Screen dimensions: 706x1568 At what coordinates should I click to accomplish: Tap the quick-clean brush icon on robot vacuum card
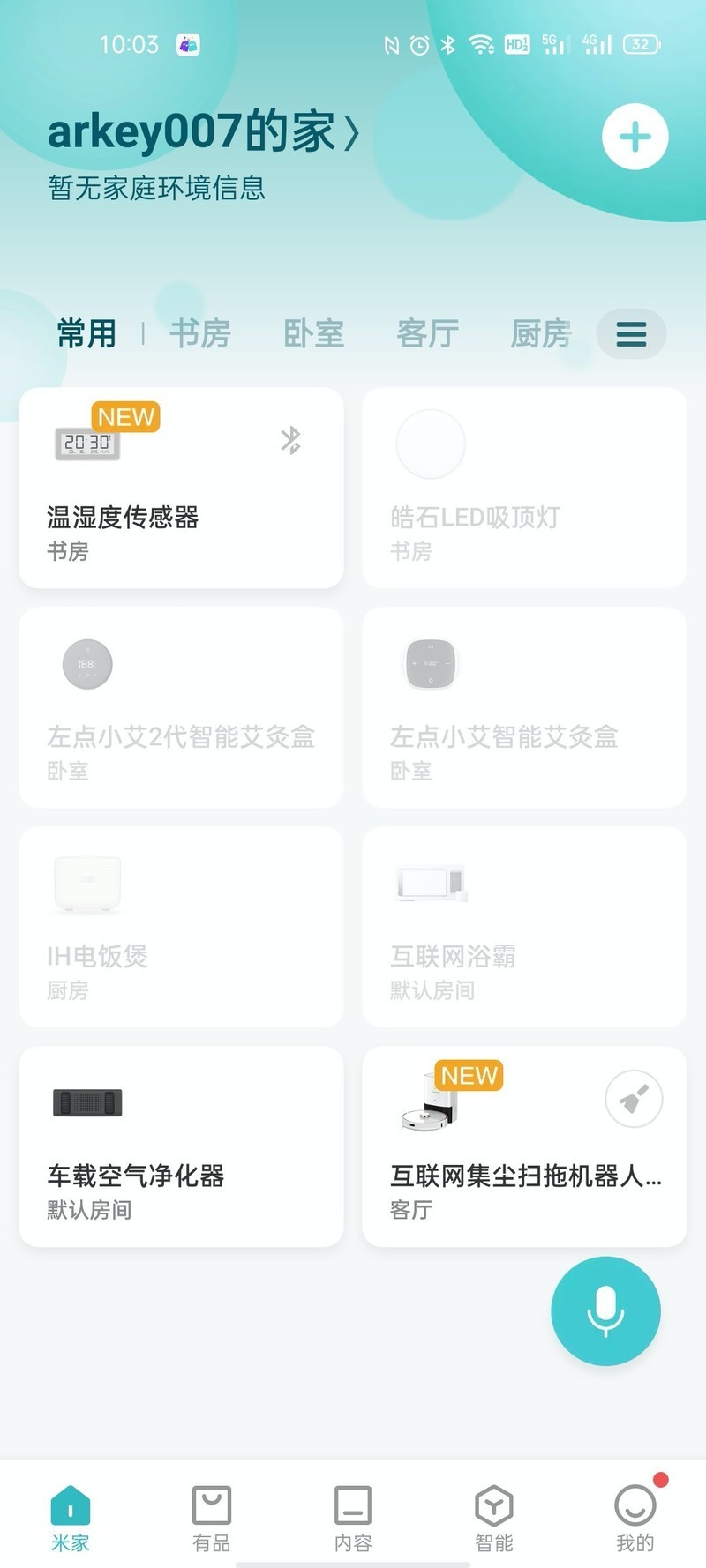tap(633, 1098)
